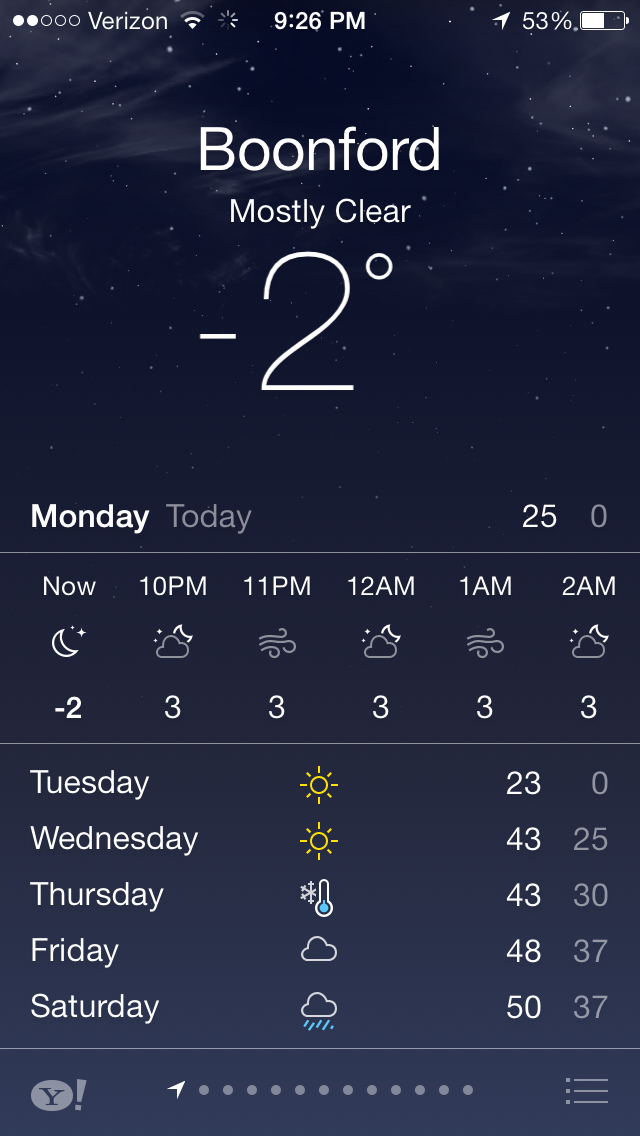
Task: Open the Yahoo weather link
Action: point(58,1094)
